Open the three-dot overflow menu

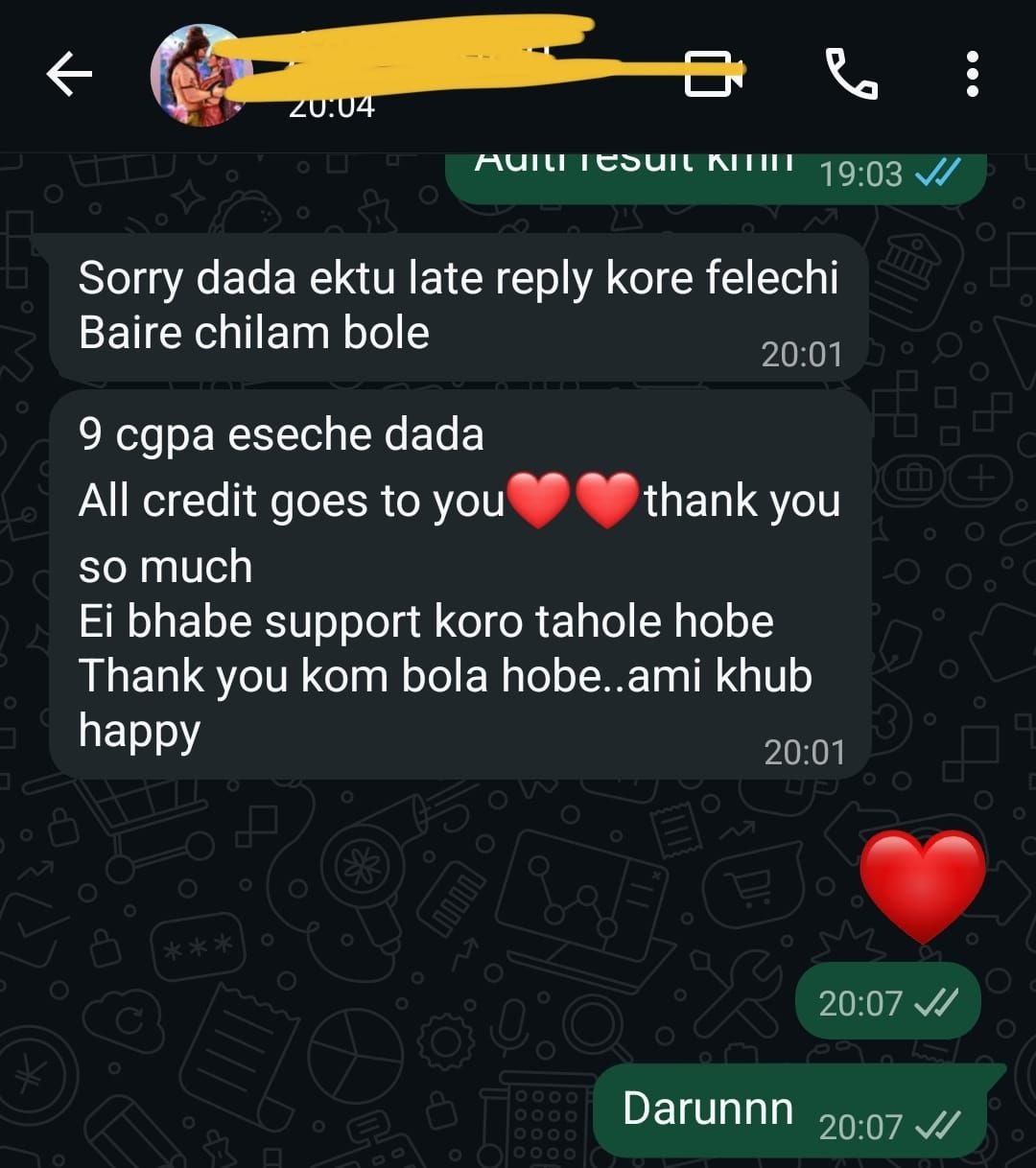click(972, 75)
